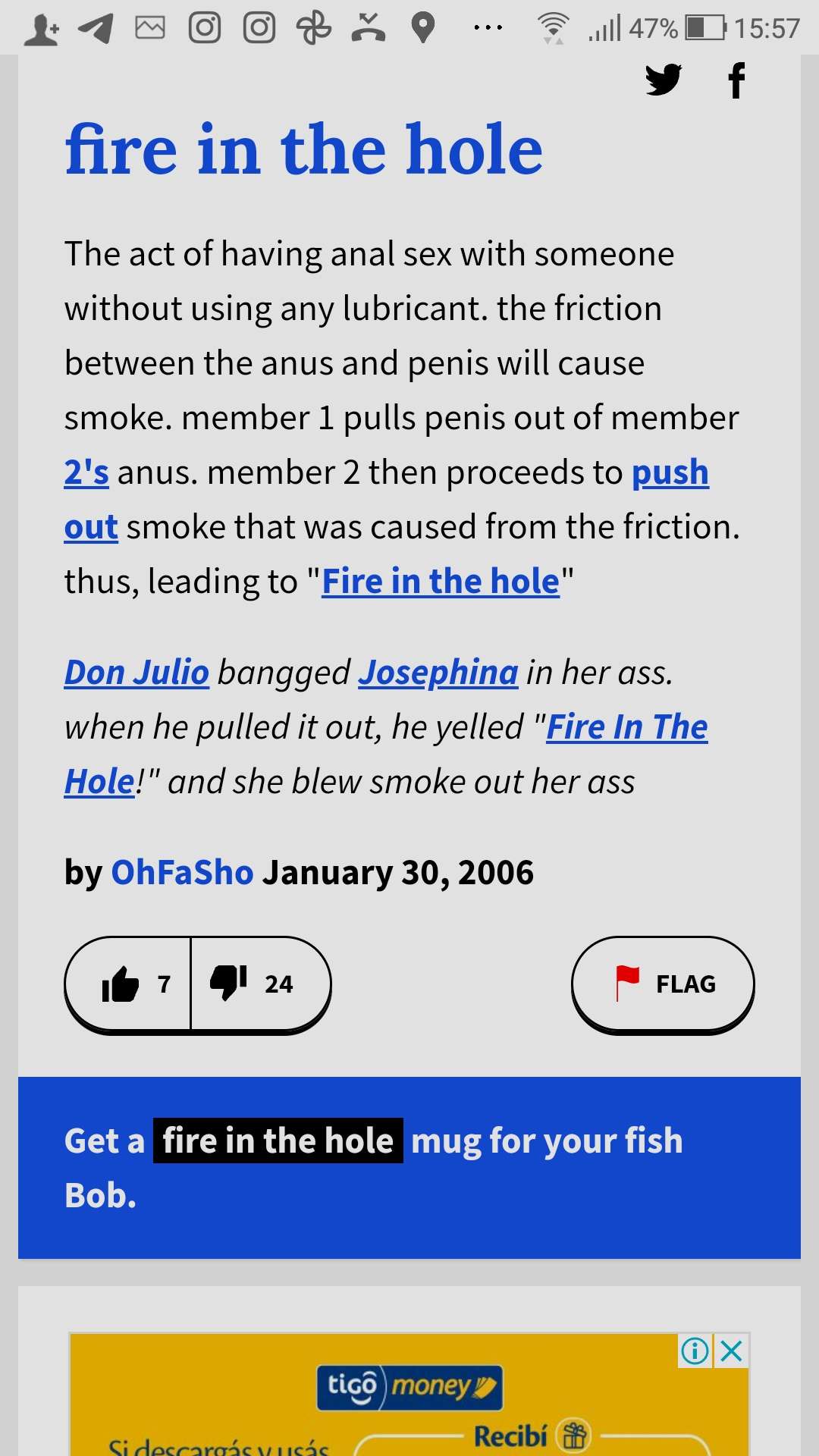
Task: Open the blue 'fire in the hole' title
Action: 303,149
